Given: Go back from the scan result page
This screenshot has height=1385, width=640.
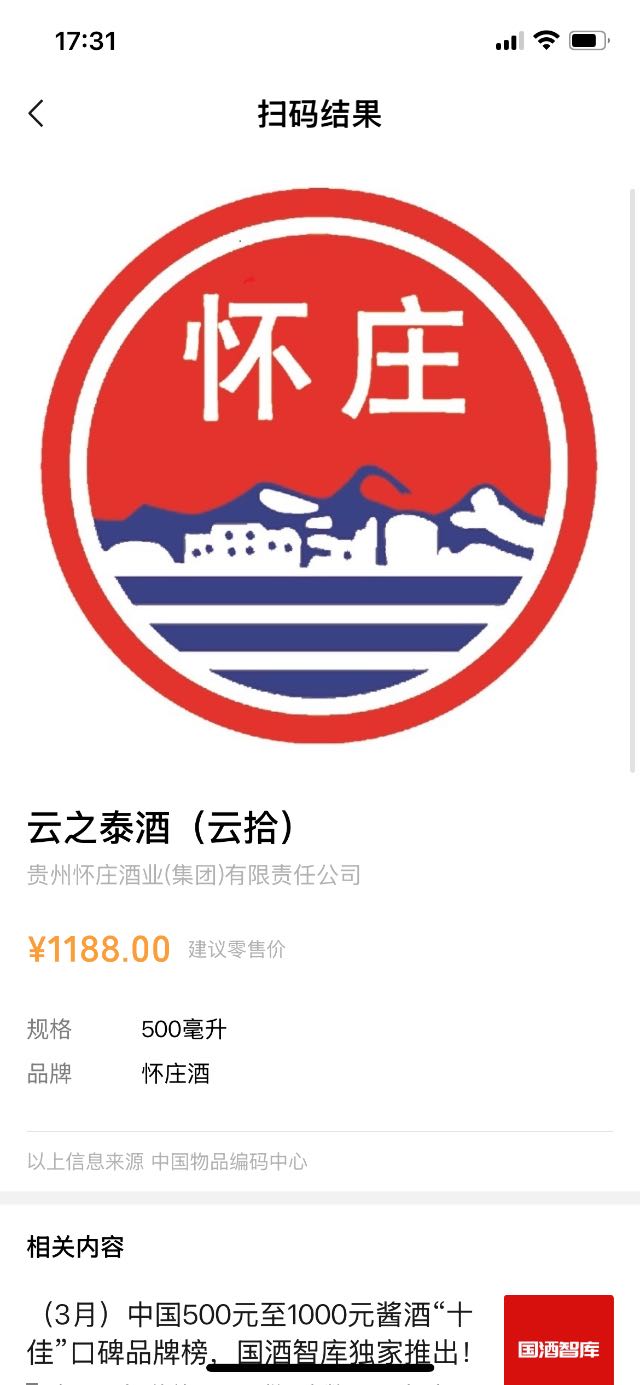Looking at the screenshot, I should coord(36,114).
